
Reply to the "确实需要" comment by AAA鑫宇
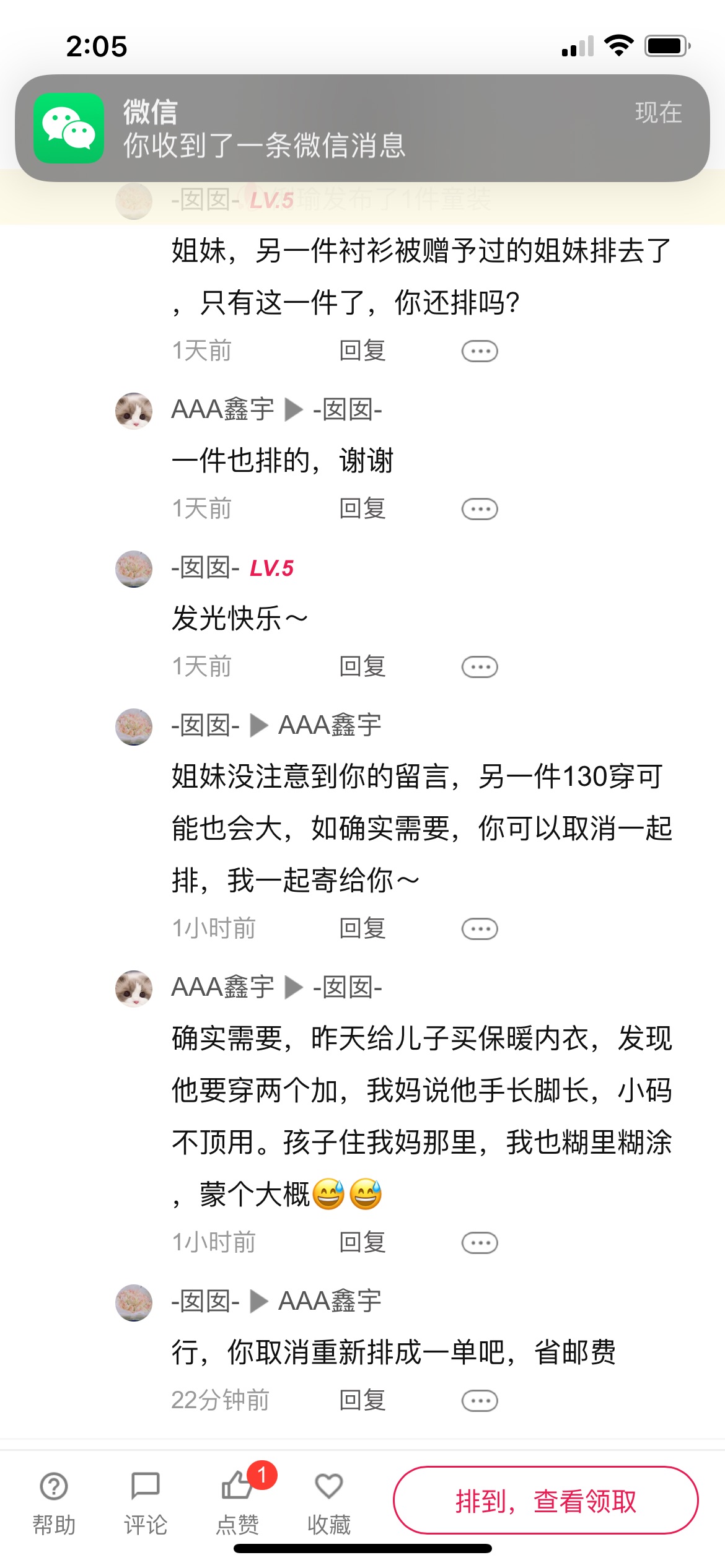click(x=362, y=1242)
